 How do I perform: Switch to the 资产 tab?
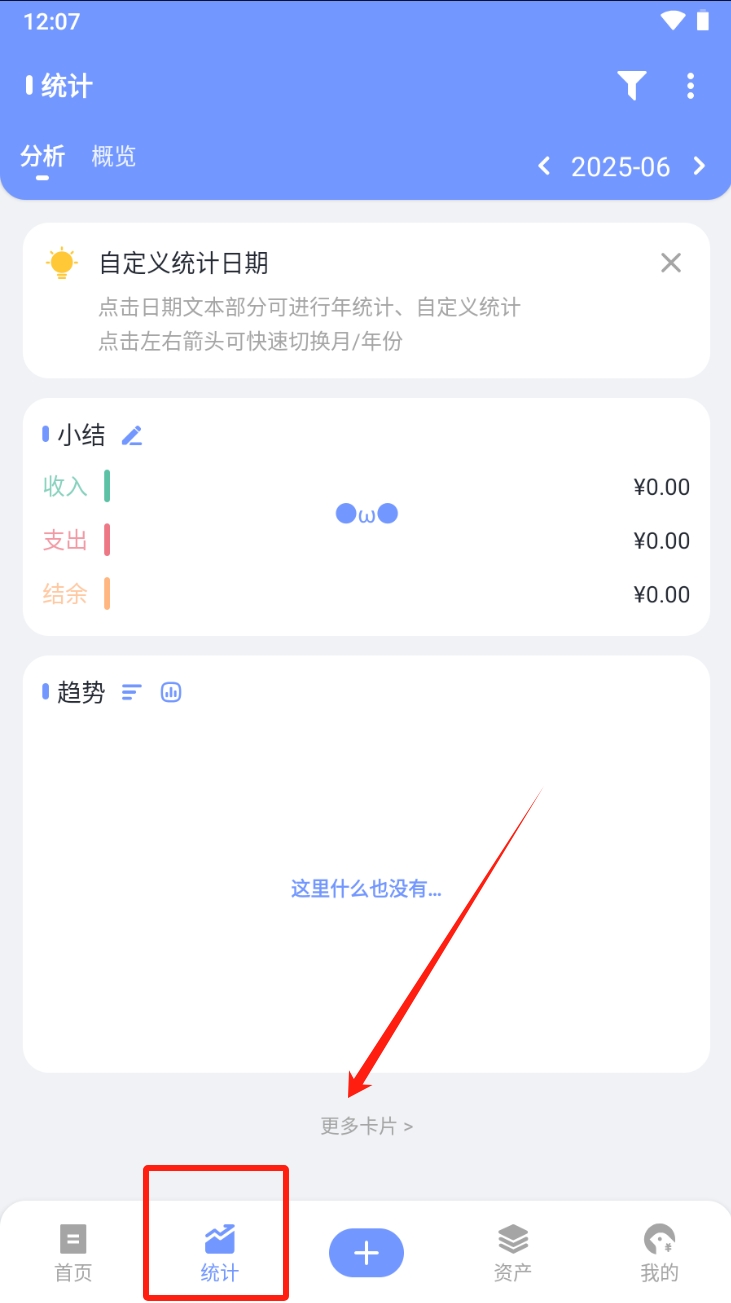click(513, 1252)
